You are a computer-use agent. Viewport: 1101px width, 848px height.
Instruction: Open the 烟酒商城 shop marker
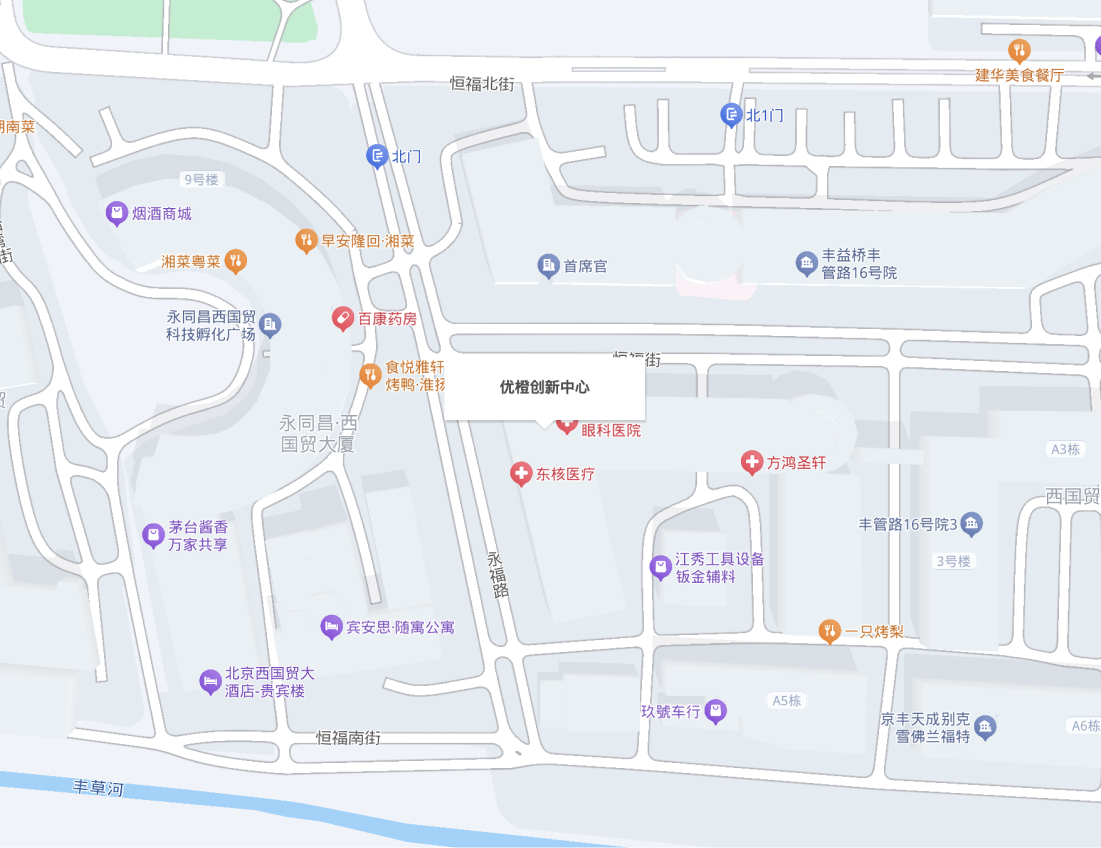[x=117, y=213]
